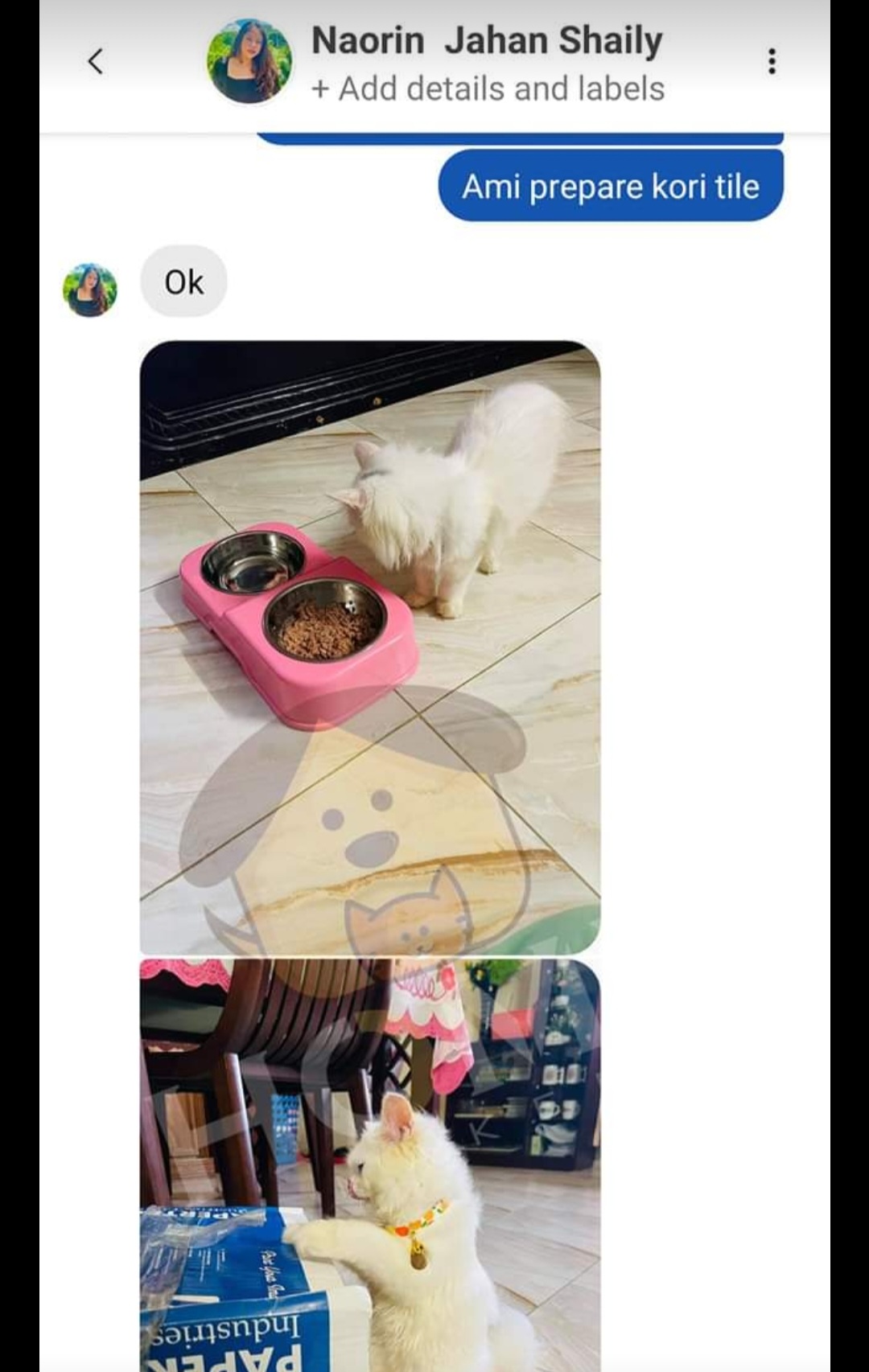Open the photo of the cat at the pink bowl
The height and width of the screenshot is (1372, 869).
[370, 647]
